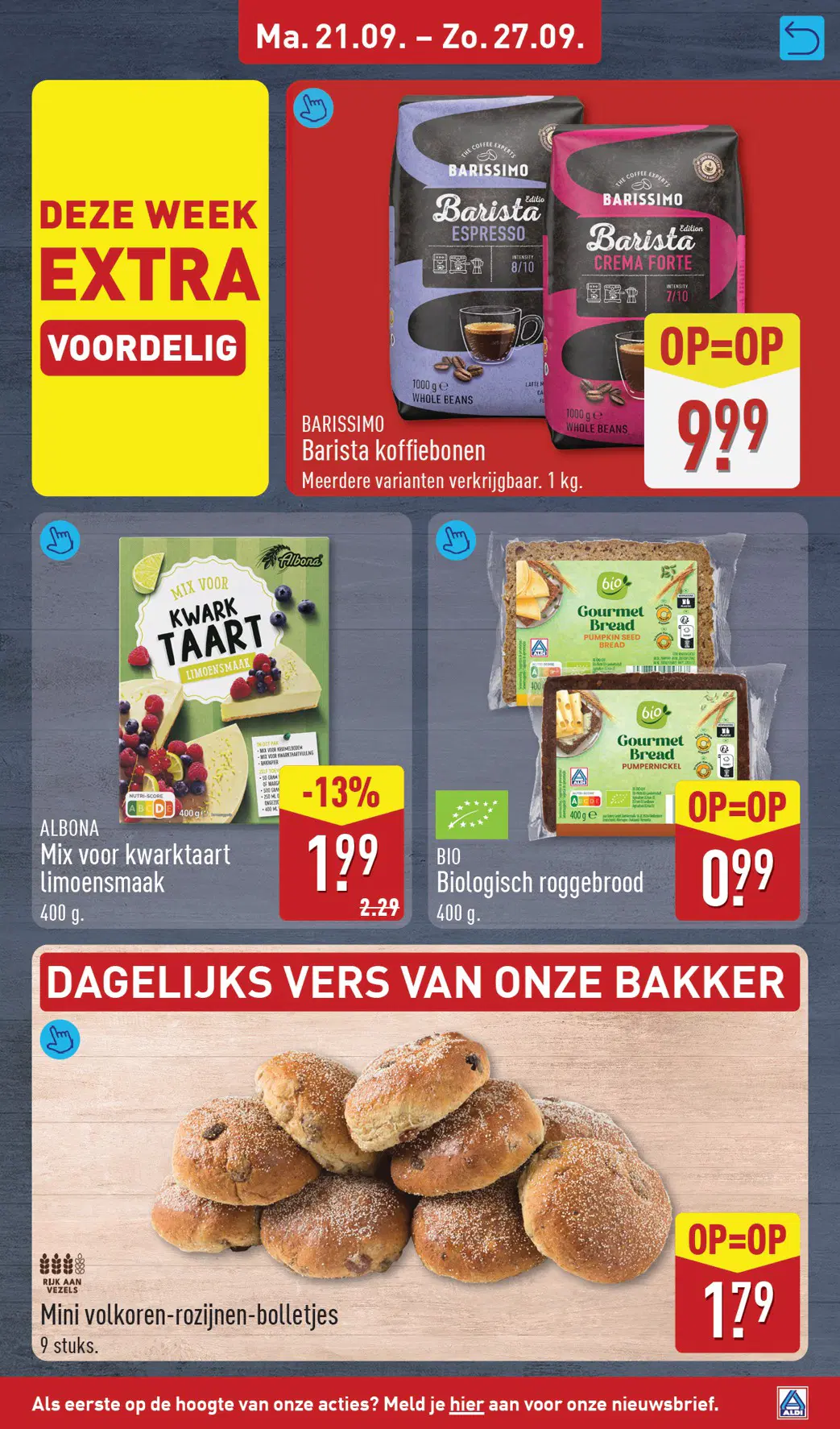Open the Albona kwarktaart mix offer
The height and width of the screenshot is (1429, 840).
point(221,720)
